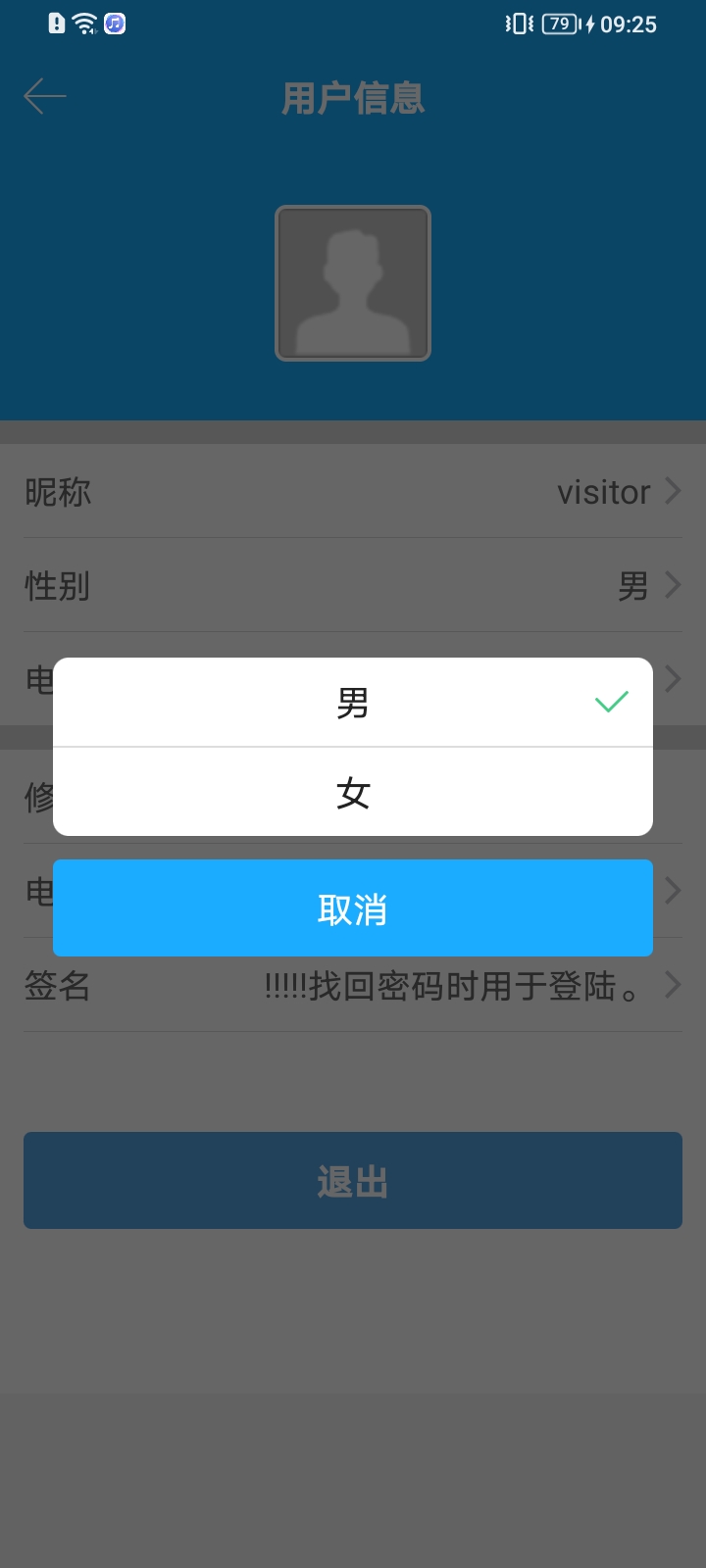The width and height of the screenshot is (706, 1568).
Task: Tap the back arrow to return
Action: point(44,95)
